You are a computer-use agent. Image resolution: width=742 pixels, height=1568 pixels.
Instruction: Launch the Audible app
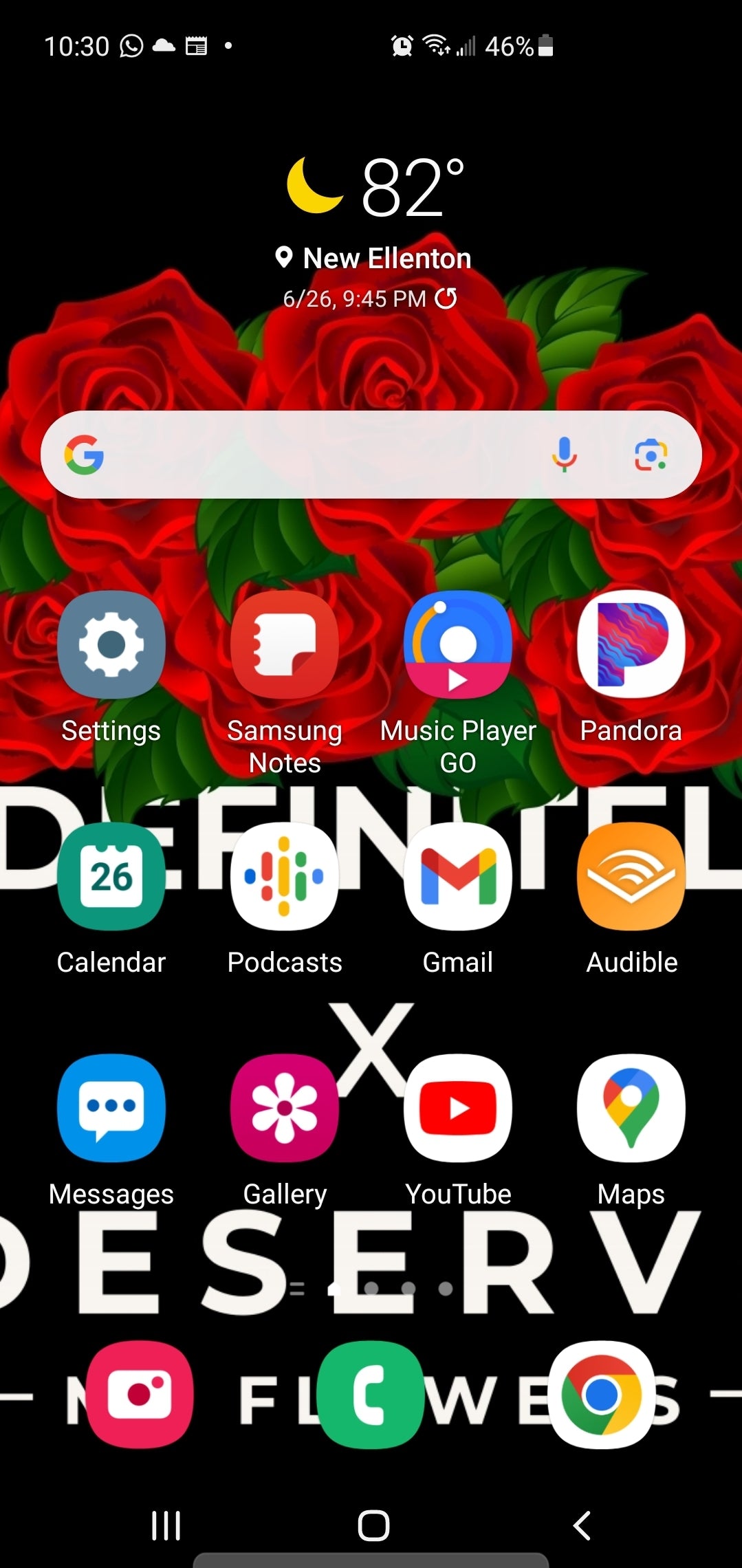[x=631, y=877]
